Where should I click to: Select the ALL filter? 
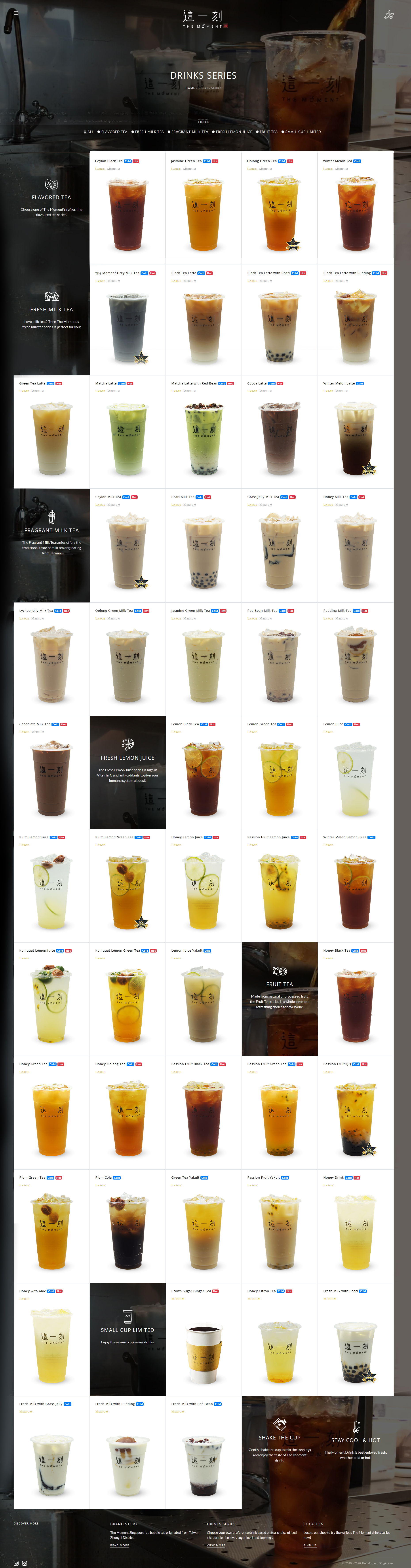89,131
